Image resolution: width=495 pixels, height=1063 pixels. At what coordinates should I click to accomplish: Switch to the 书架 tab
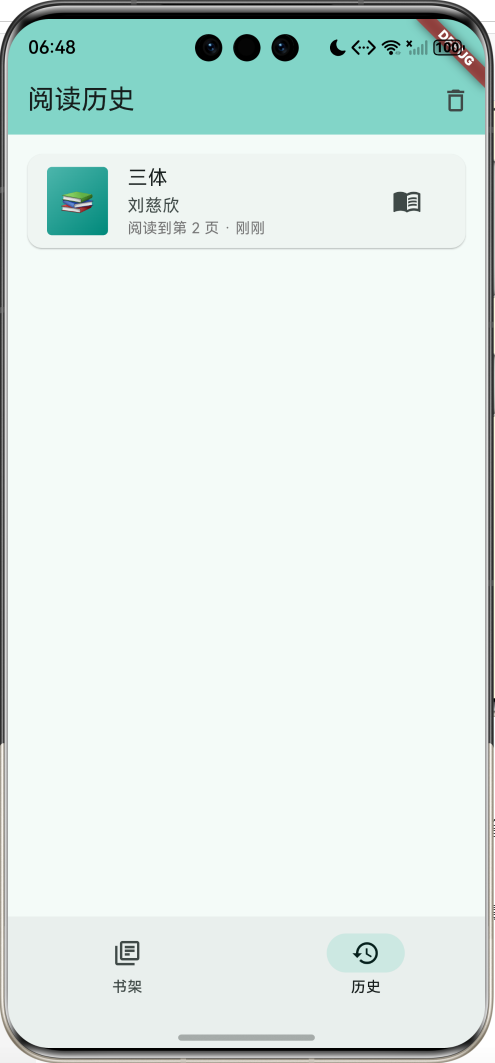127,966
